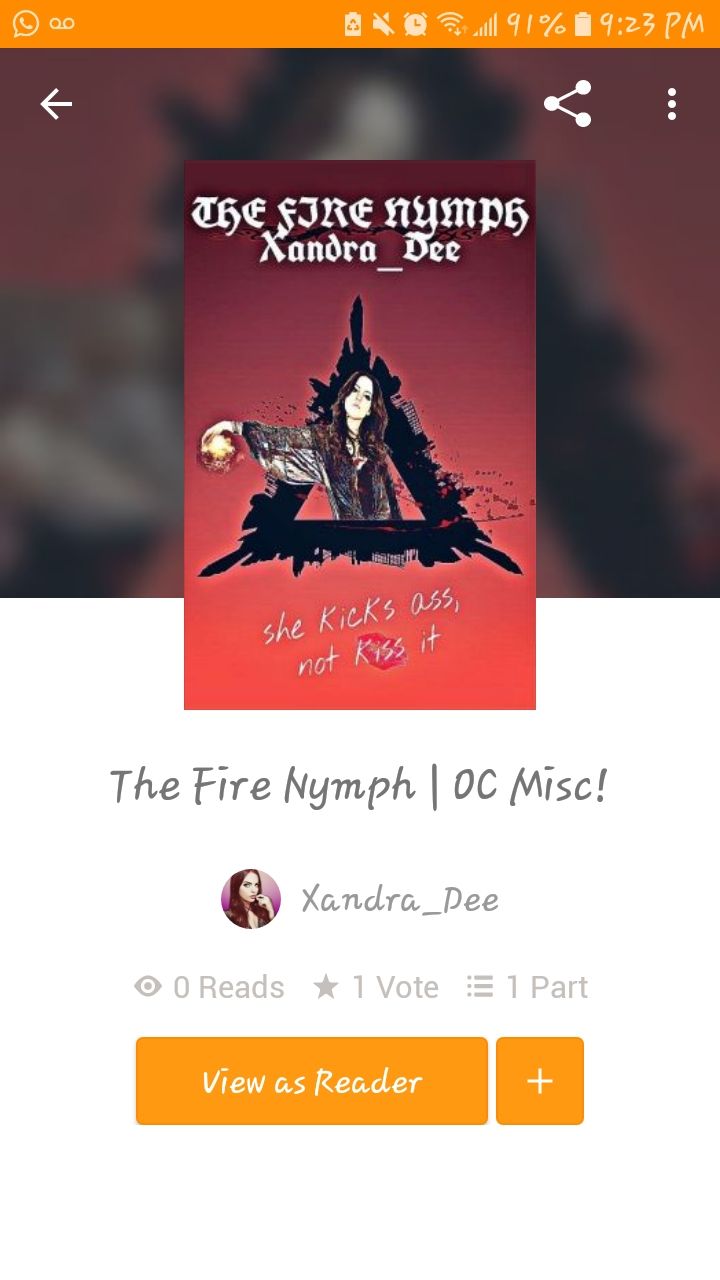720x1280 pixels.
Task: Tap View as Reader button
Action: tap(312, 1081)
